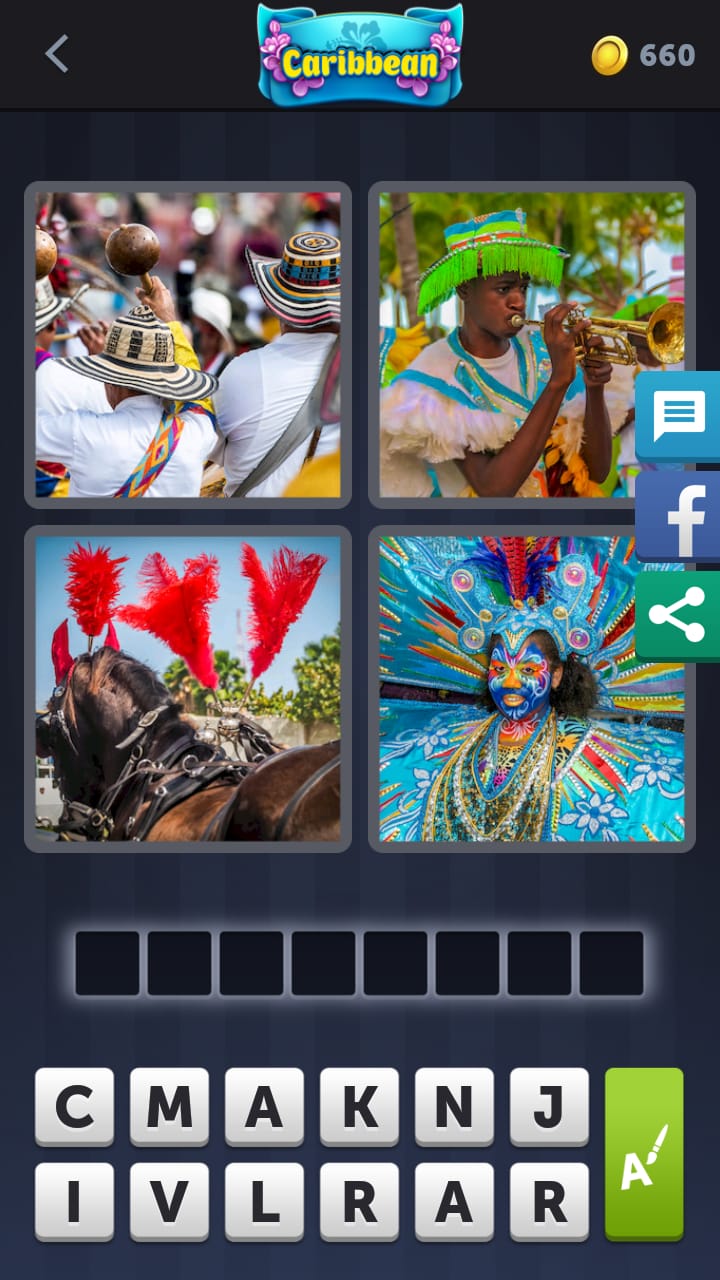Select the letter C tile

click(74, 1106)
